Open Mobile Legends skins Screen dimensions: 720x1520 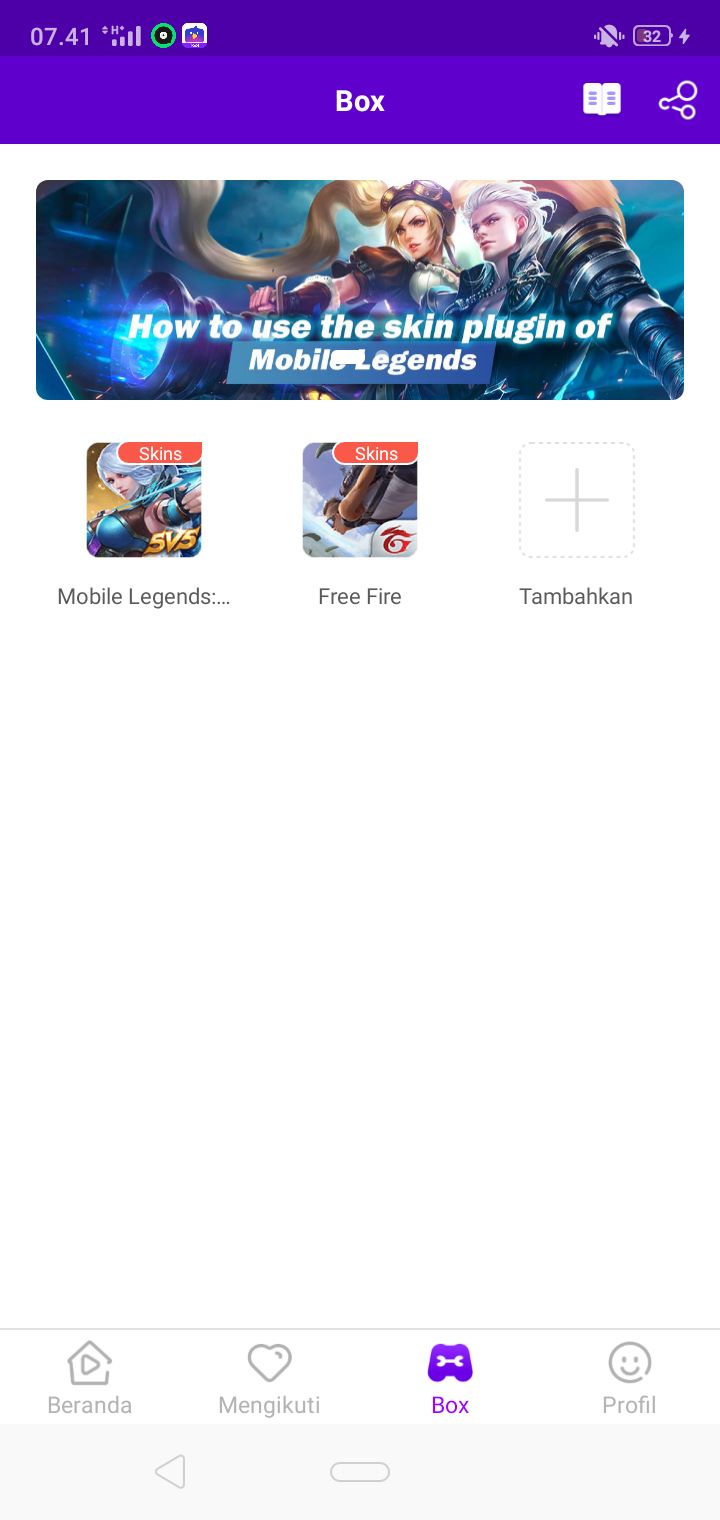pos(144,500)
